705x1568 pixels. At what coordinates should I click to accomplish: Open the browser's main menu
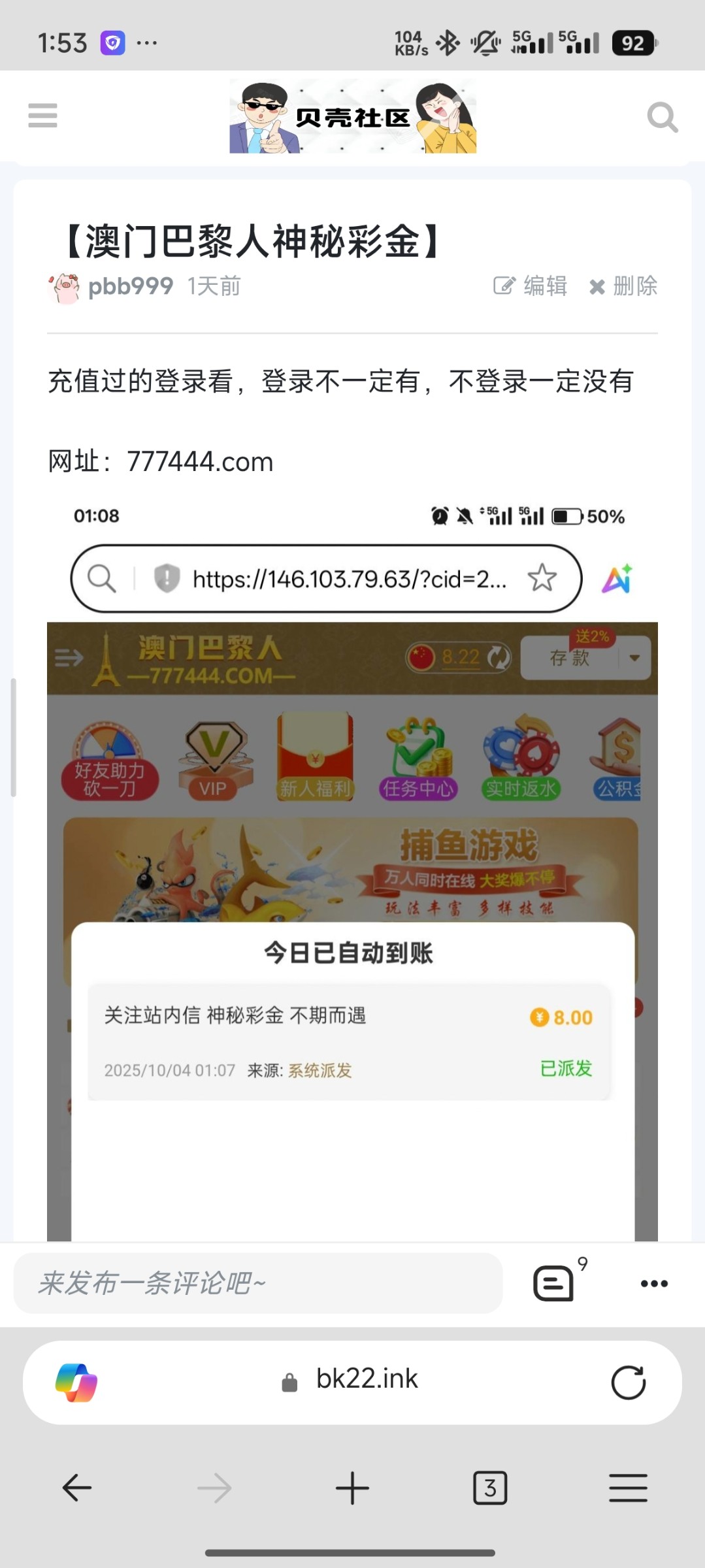click(628, 1488)
